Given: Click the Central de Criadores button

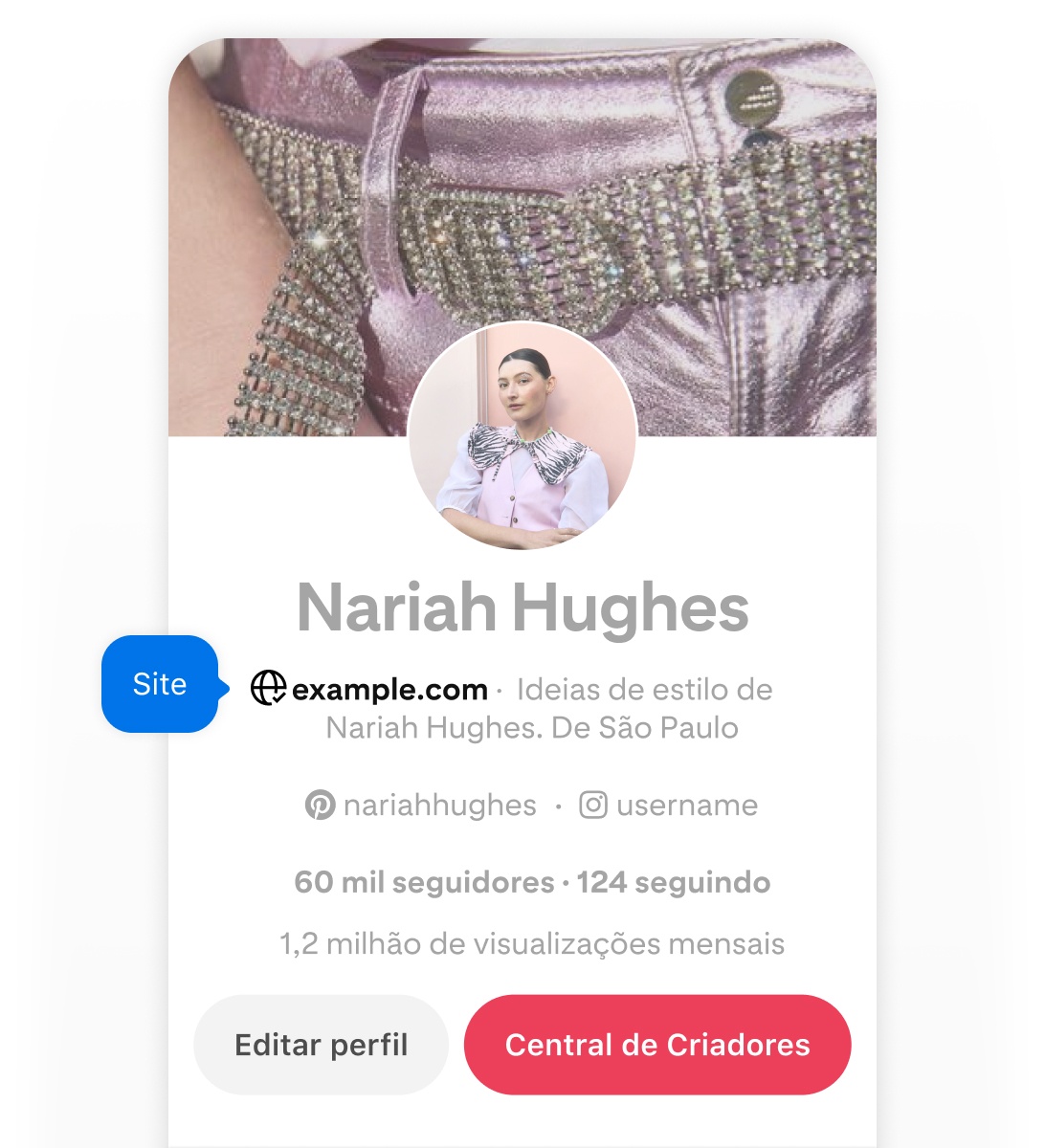Looking at the screenshot, I should (x=656, y=1044).
